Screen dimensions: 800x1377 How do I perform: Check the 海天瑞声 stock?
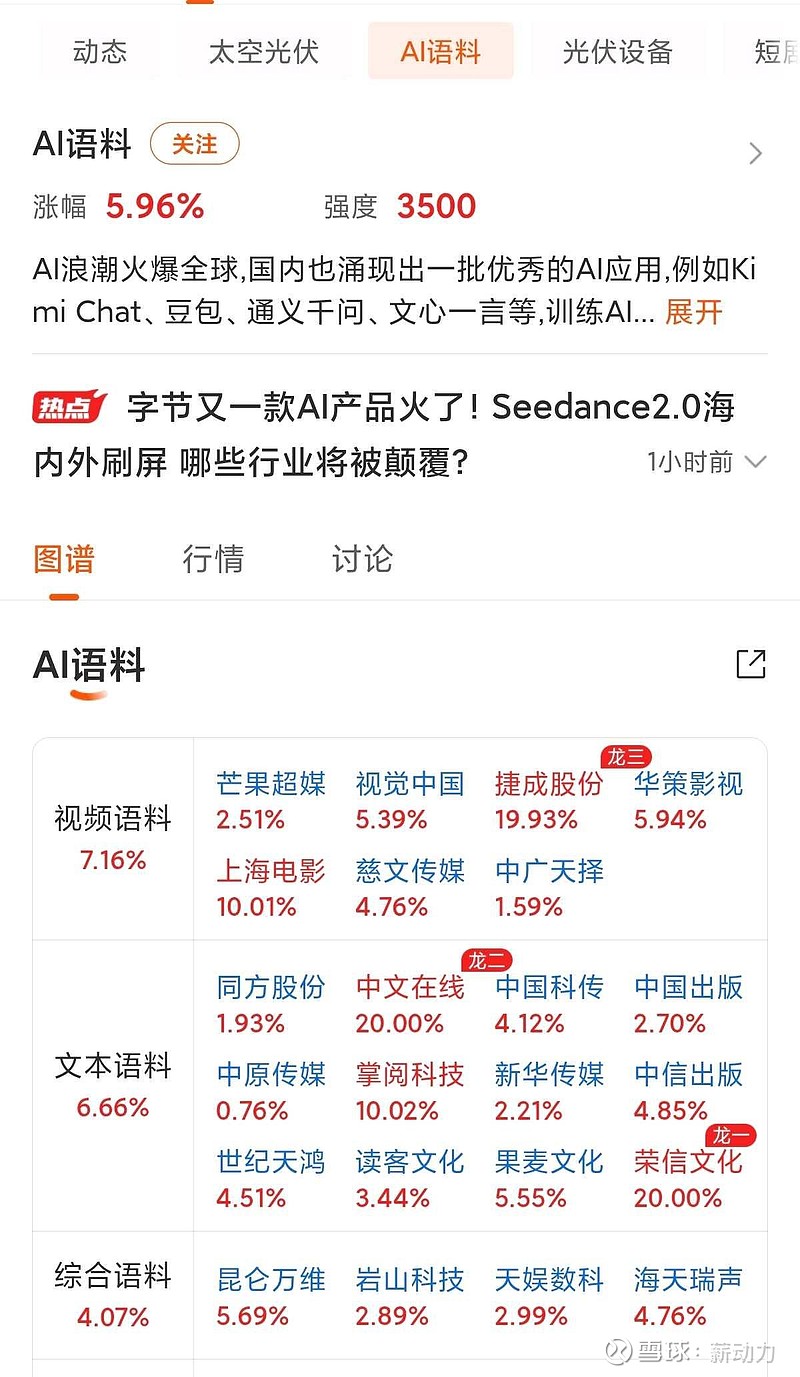(x=688, y=1296)
